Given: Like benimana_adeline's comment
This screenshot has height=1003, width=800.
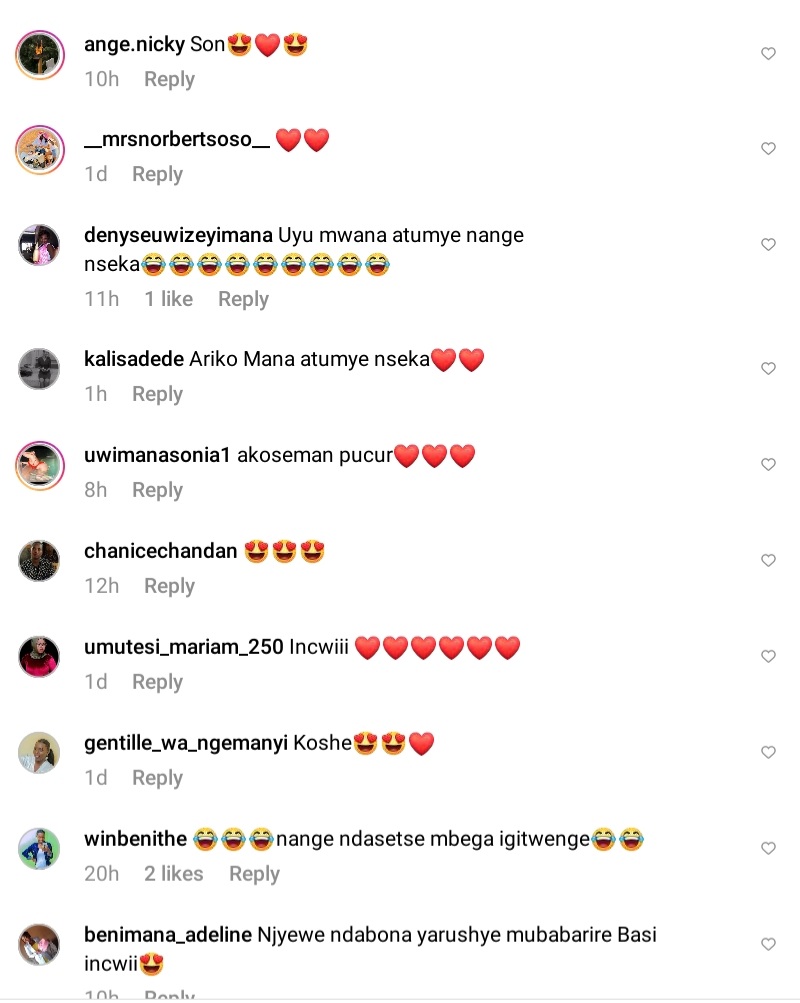Looking at the screenshot, I should [x=768, y=945].
